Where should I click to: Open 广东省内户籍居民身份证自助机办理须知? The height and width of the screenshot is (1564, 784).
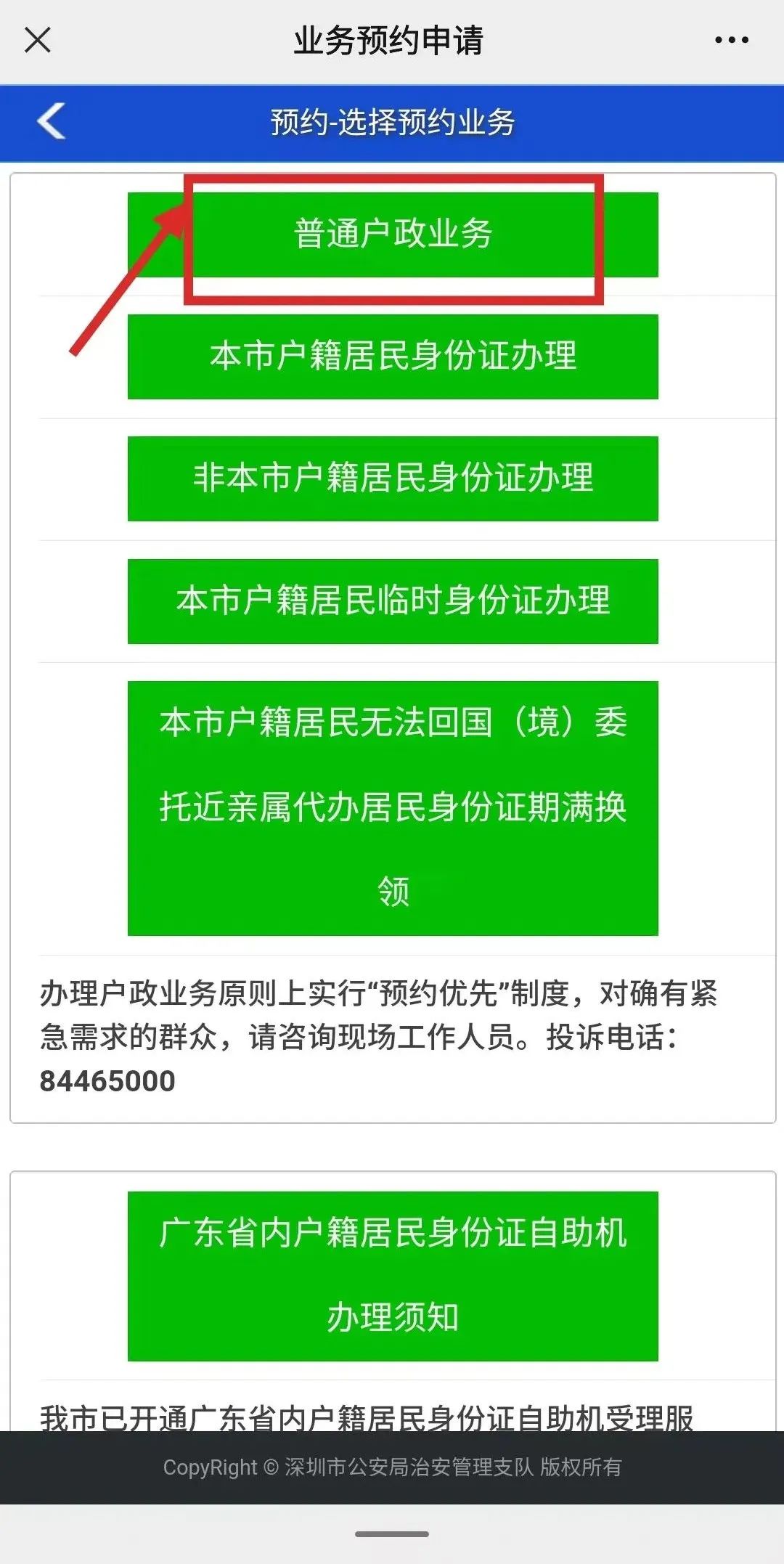(393, 1276)
